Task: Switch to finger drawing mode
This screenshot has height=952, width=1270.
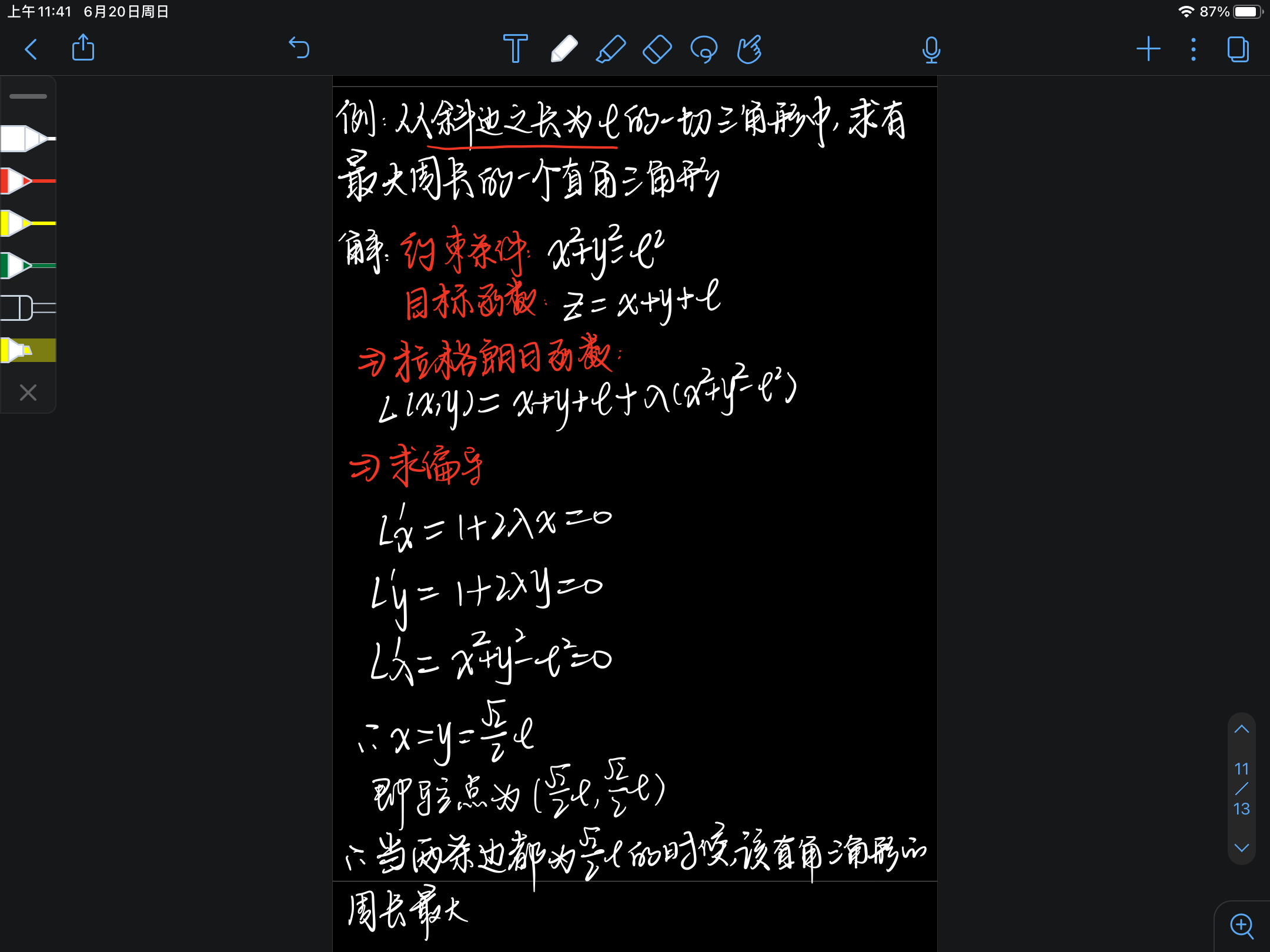Action: tap(750, 49)
